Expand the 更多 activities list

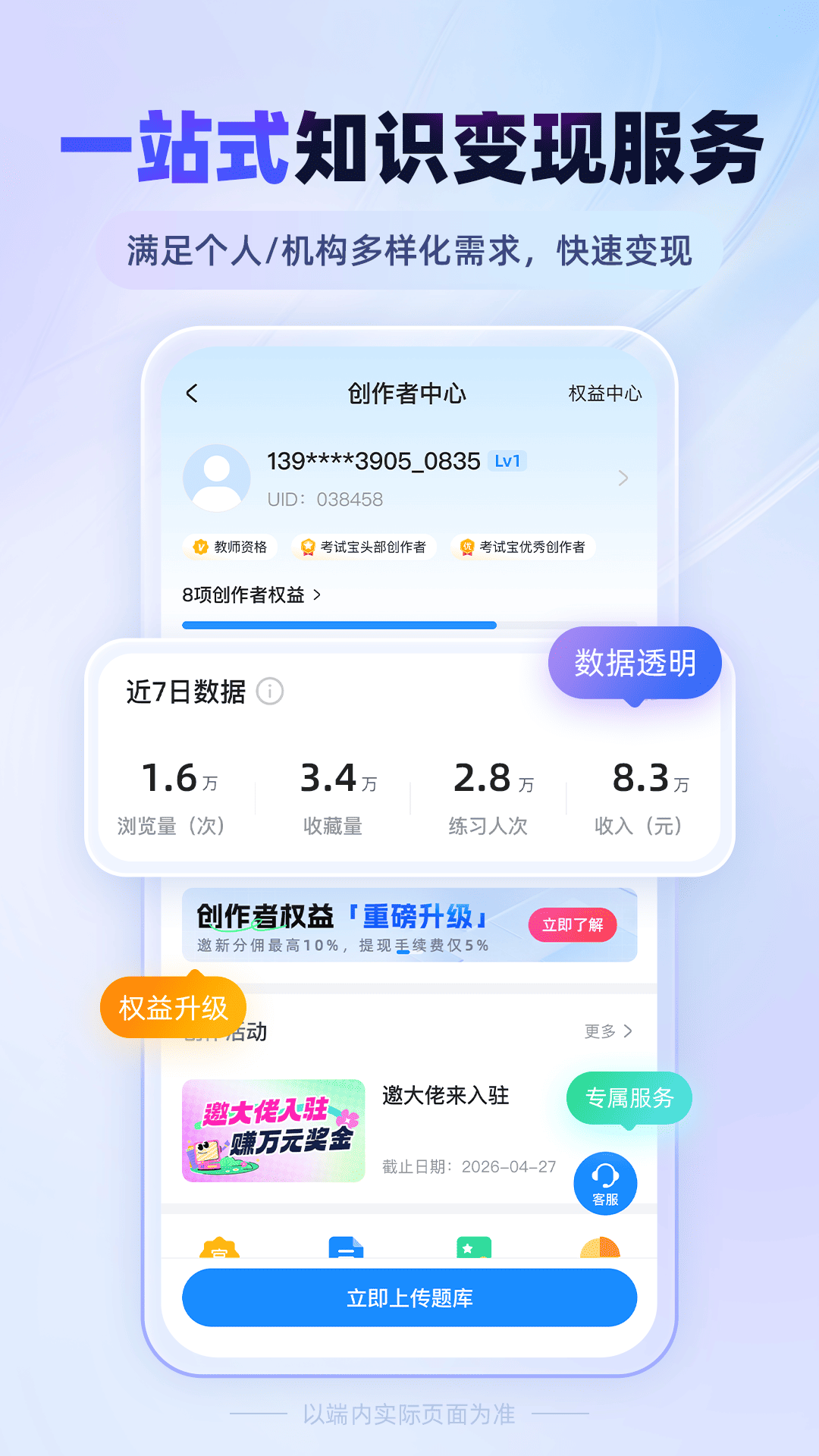(605, 1031)
